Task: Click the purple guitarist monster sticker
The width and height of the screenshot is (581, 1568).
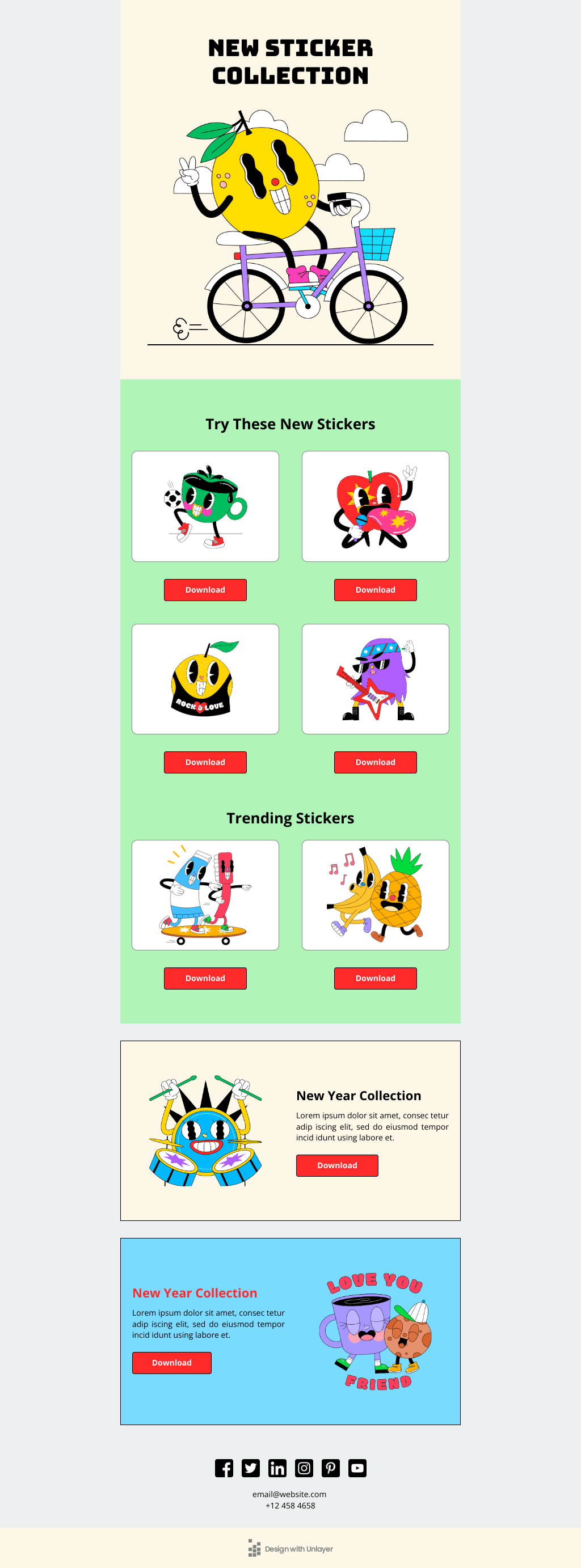Action: coord(375,678)
